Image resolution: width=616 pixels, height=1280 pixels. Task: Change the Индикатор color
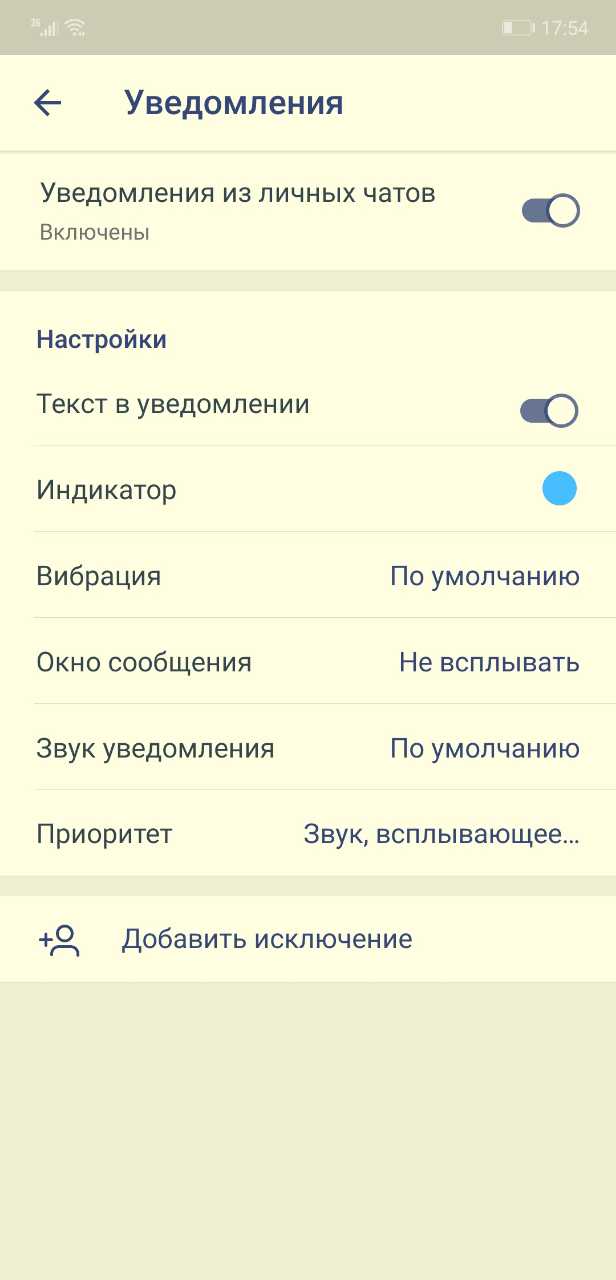559,489
